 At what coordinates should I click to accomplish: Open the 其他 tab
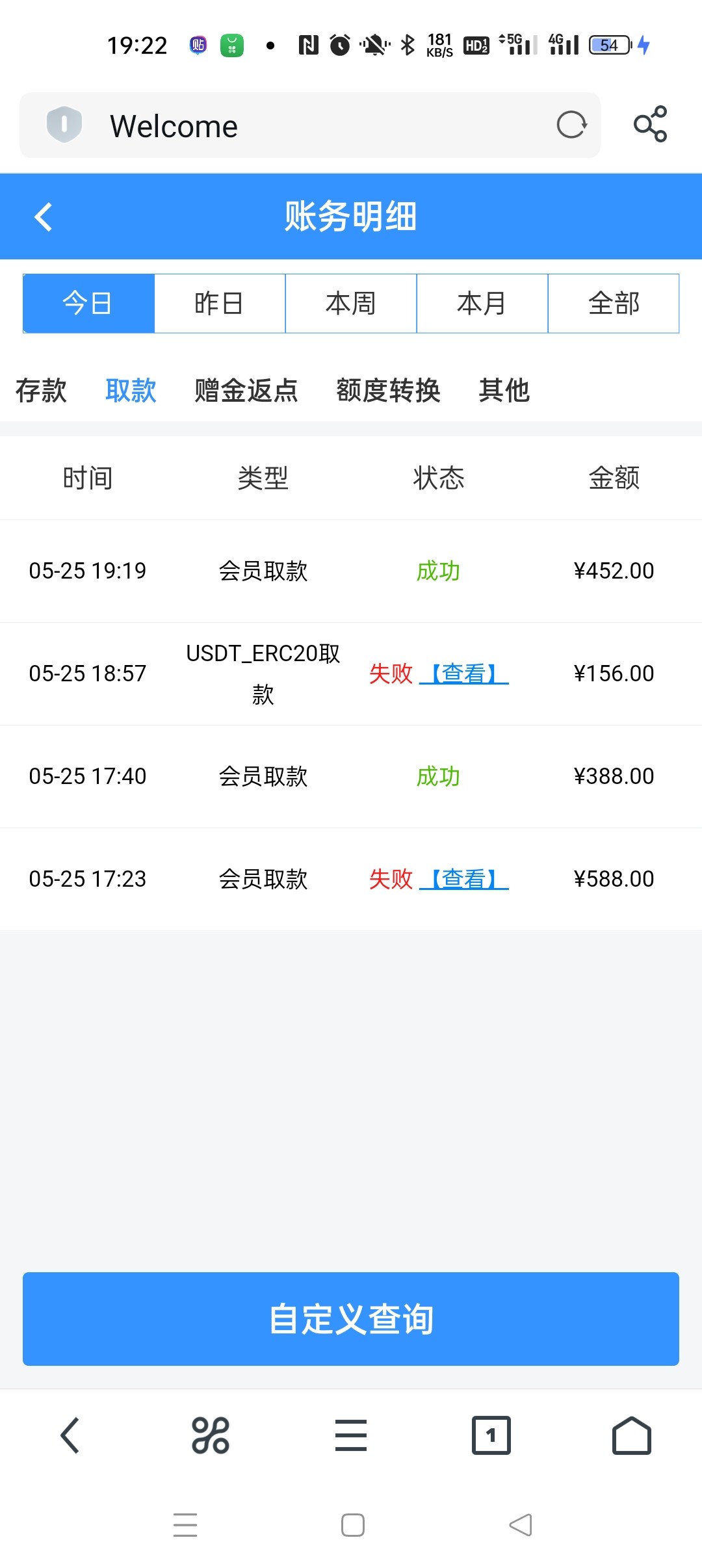(x=504, y=391)
